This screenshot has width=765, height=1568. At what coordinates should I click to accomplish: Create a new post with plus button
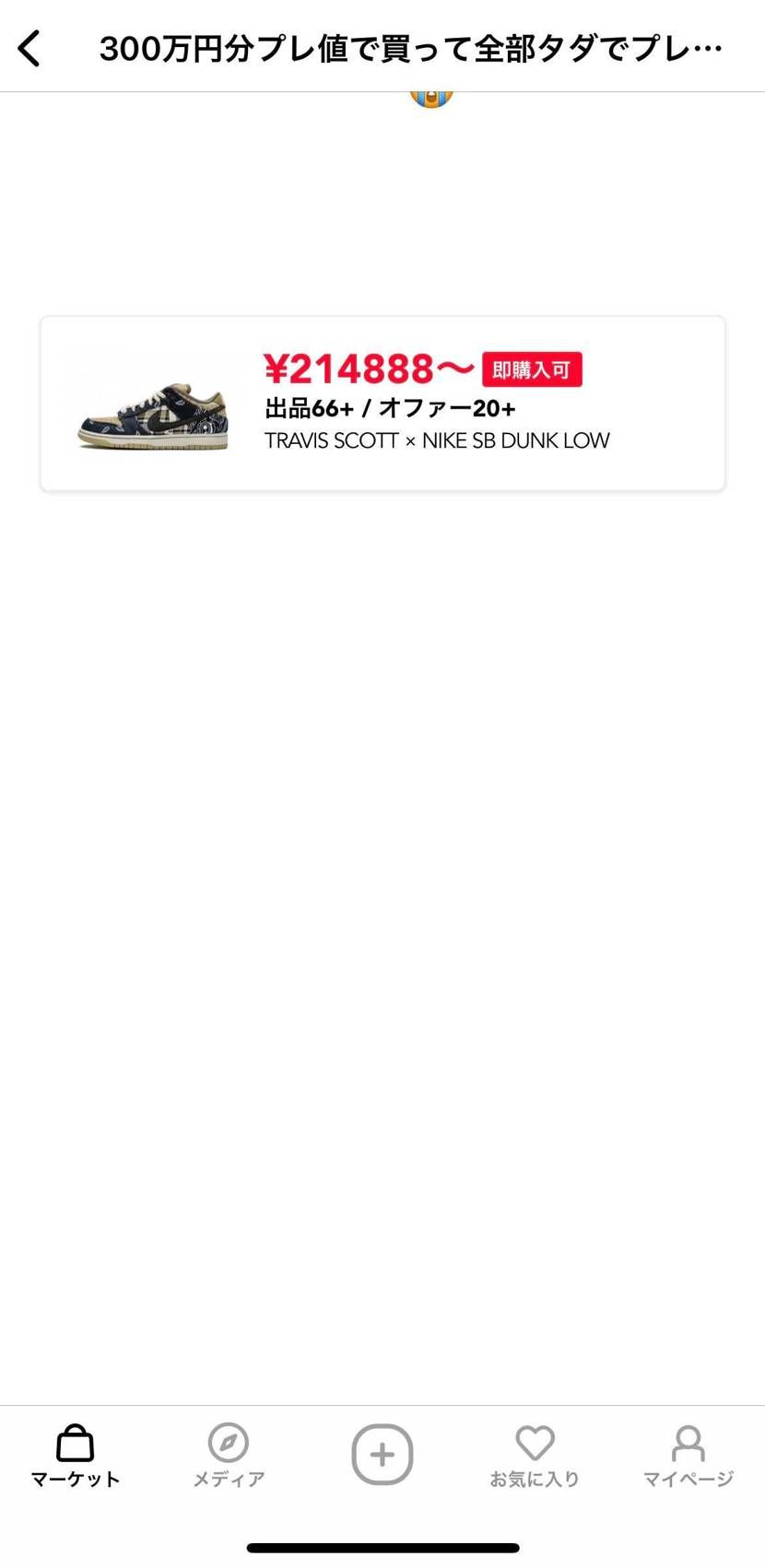[x=382, y=1454]
